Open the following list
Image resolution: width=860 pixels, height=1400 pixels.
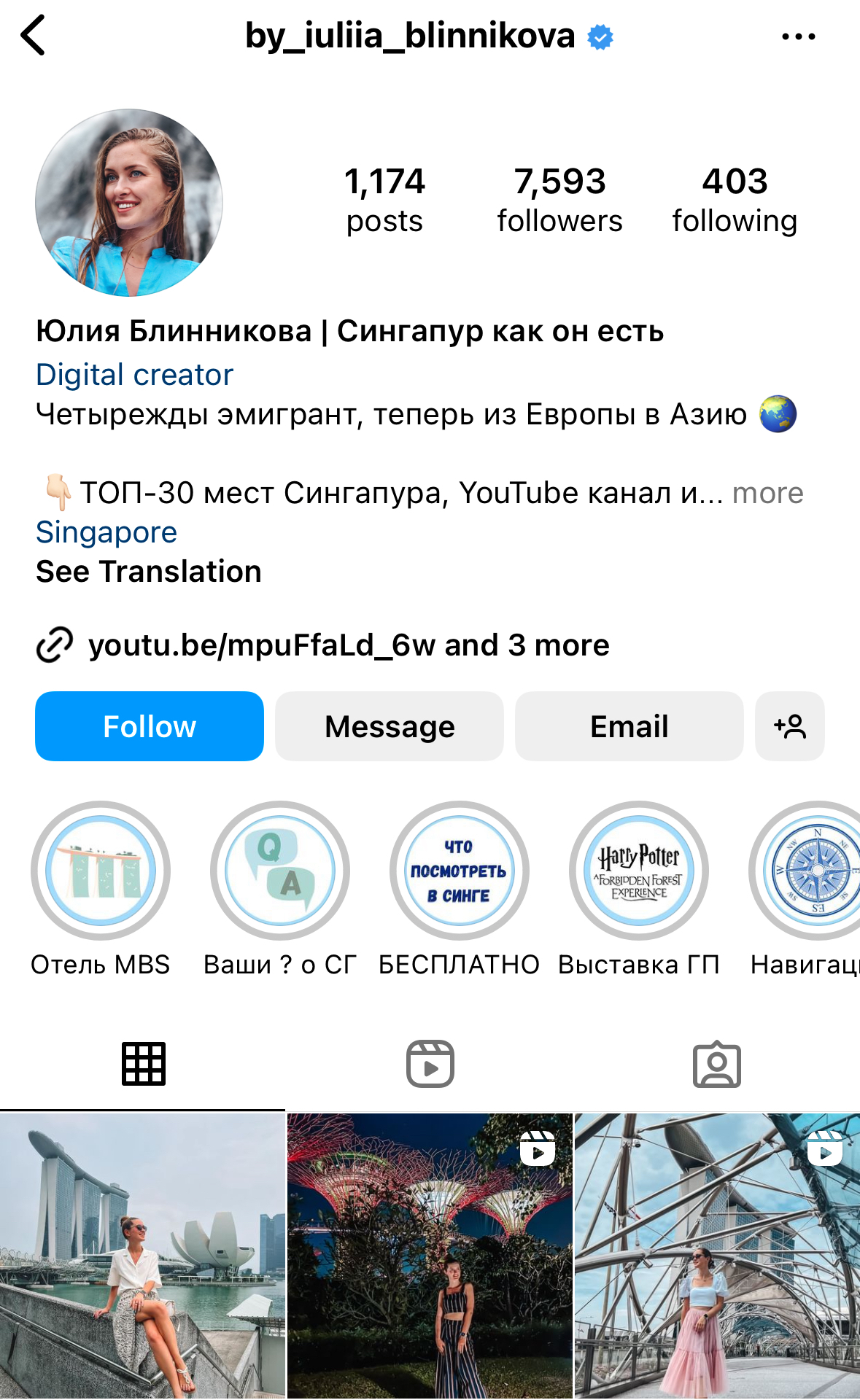(735, 200)
